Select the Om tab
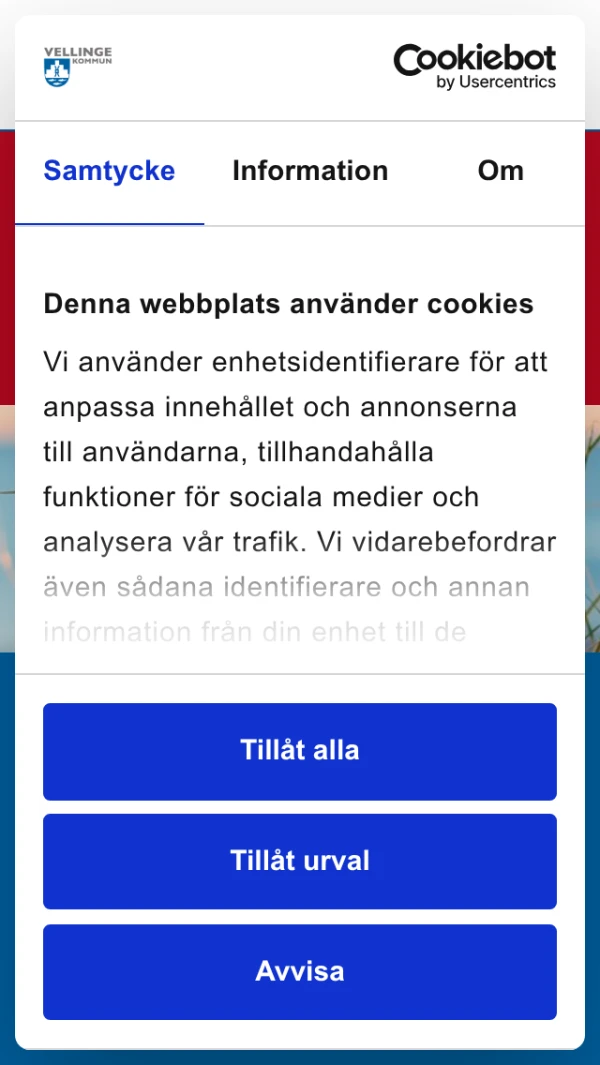The height and width of the screenshot is (1065, 600). click(500, 171)
